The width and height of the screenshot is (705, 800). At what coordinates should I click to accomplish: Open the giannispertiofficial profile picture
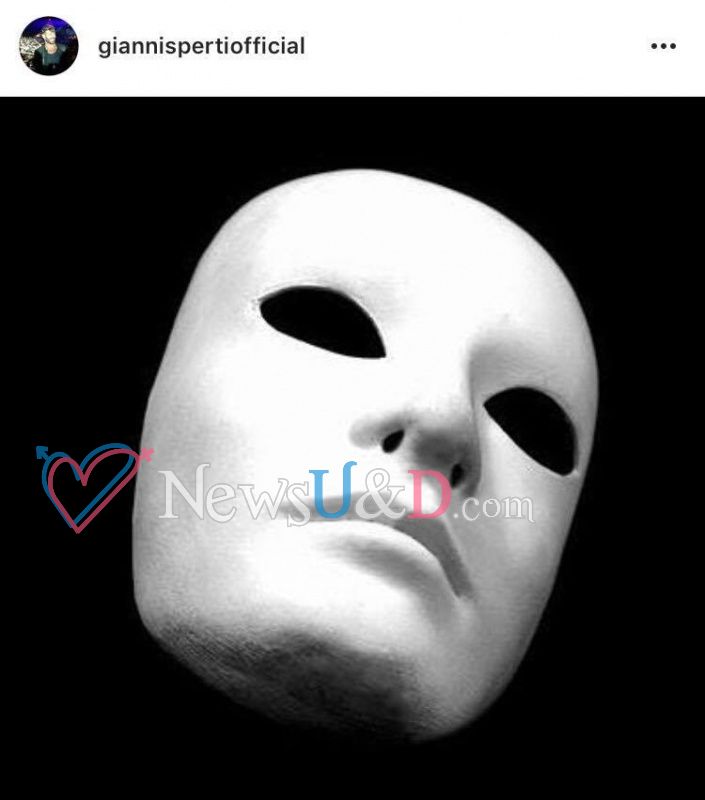(x=49, y=46)
